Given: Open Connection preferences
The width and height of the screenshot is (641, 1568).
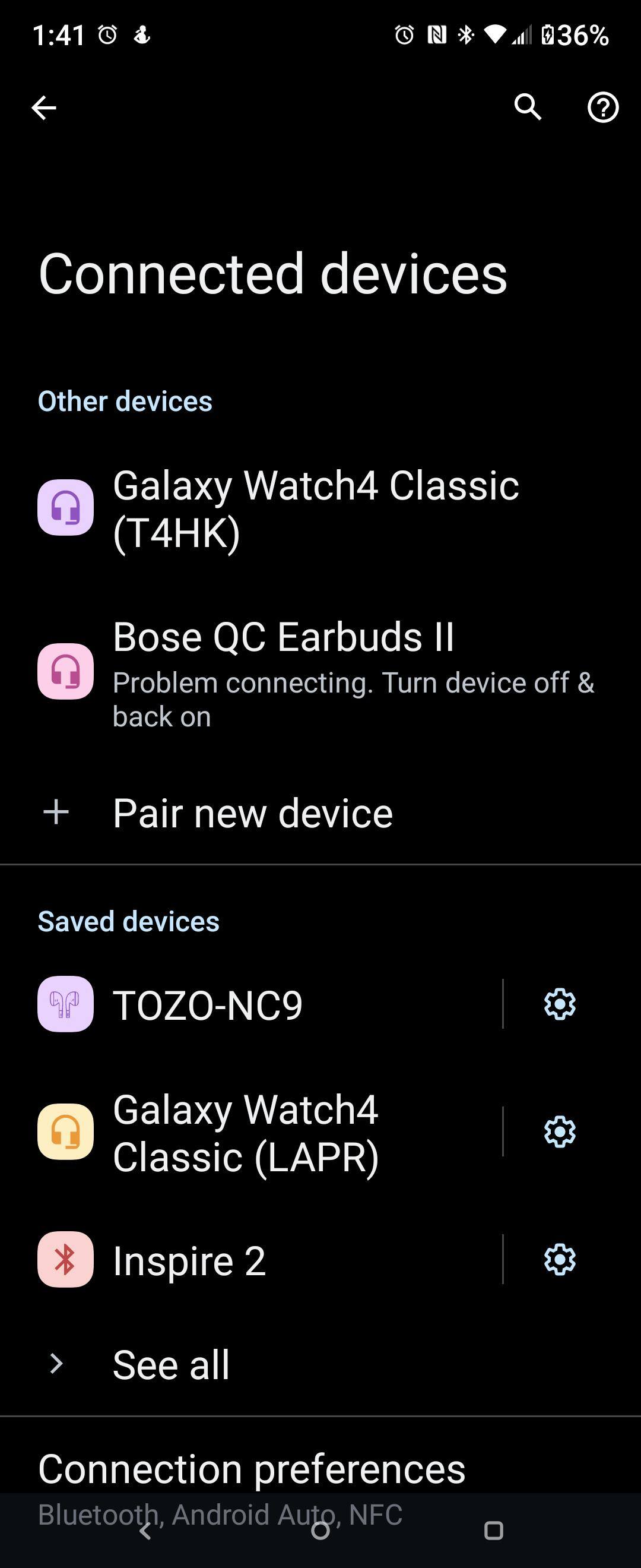Looking at the screenshot, I should point(252,1469).
